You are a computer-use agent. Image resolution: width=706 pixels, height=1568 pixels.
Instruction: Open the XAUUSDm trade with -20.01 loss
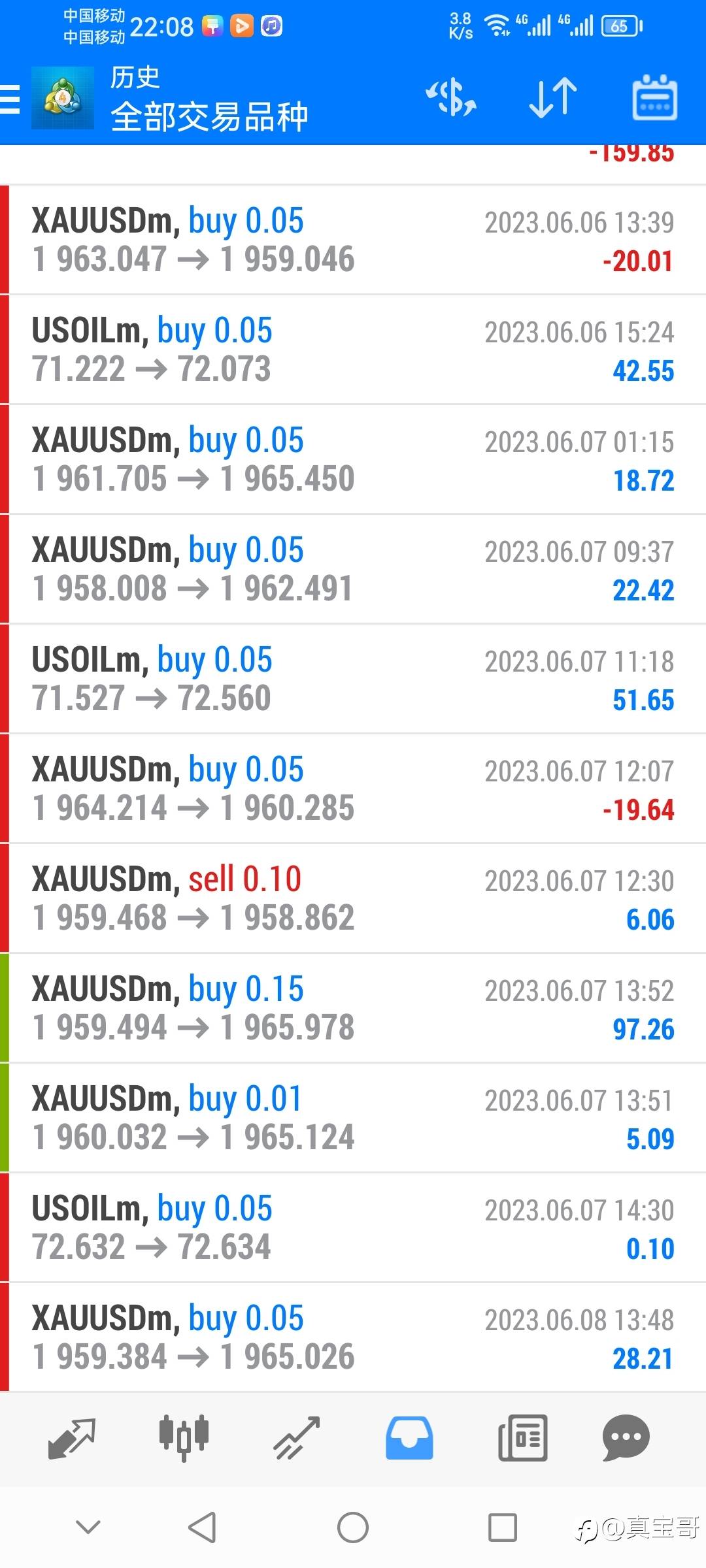[x=353, y=240]
